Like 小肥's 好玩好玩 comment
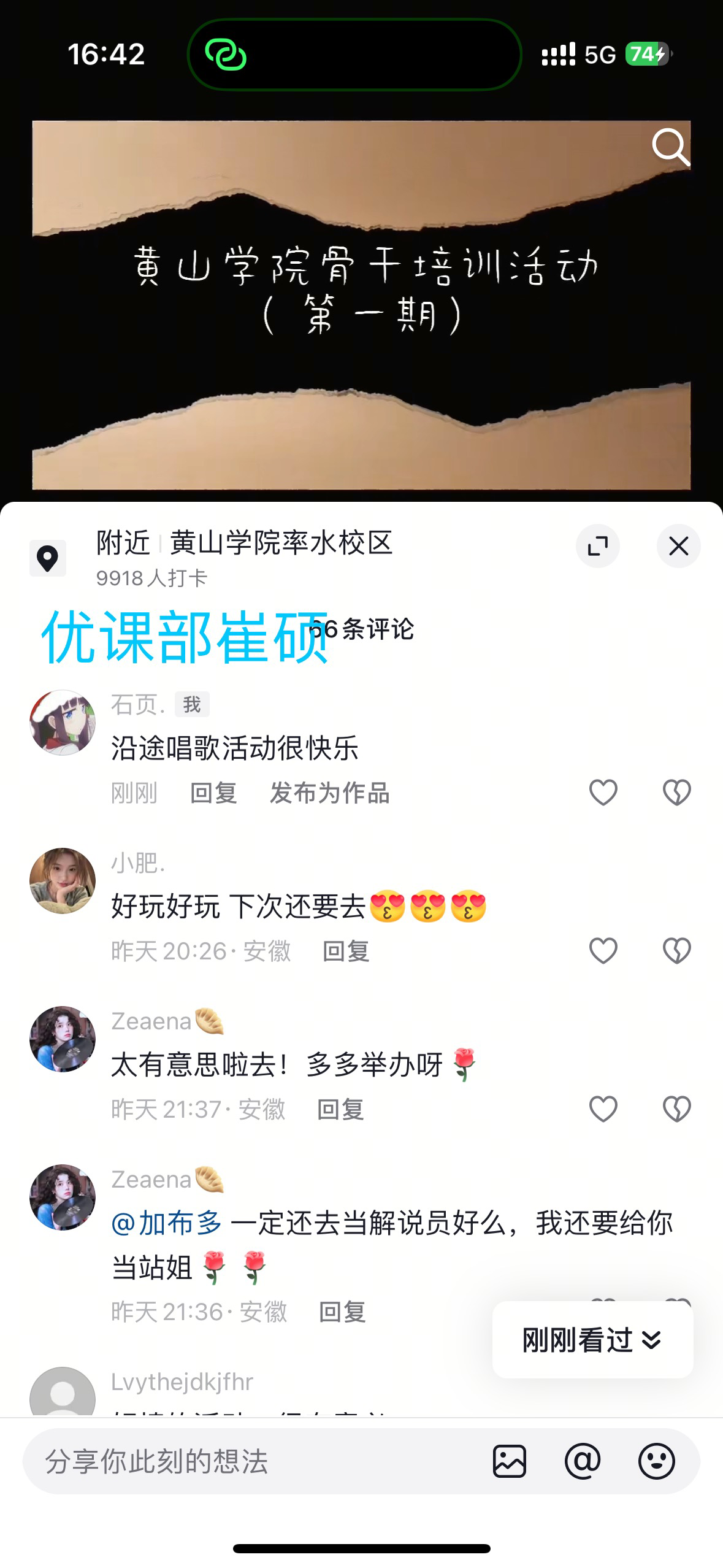 pyautogui.click(x=603, y=951)
